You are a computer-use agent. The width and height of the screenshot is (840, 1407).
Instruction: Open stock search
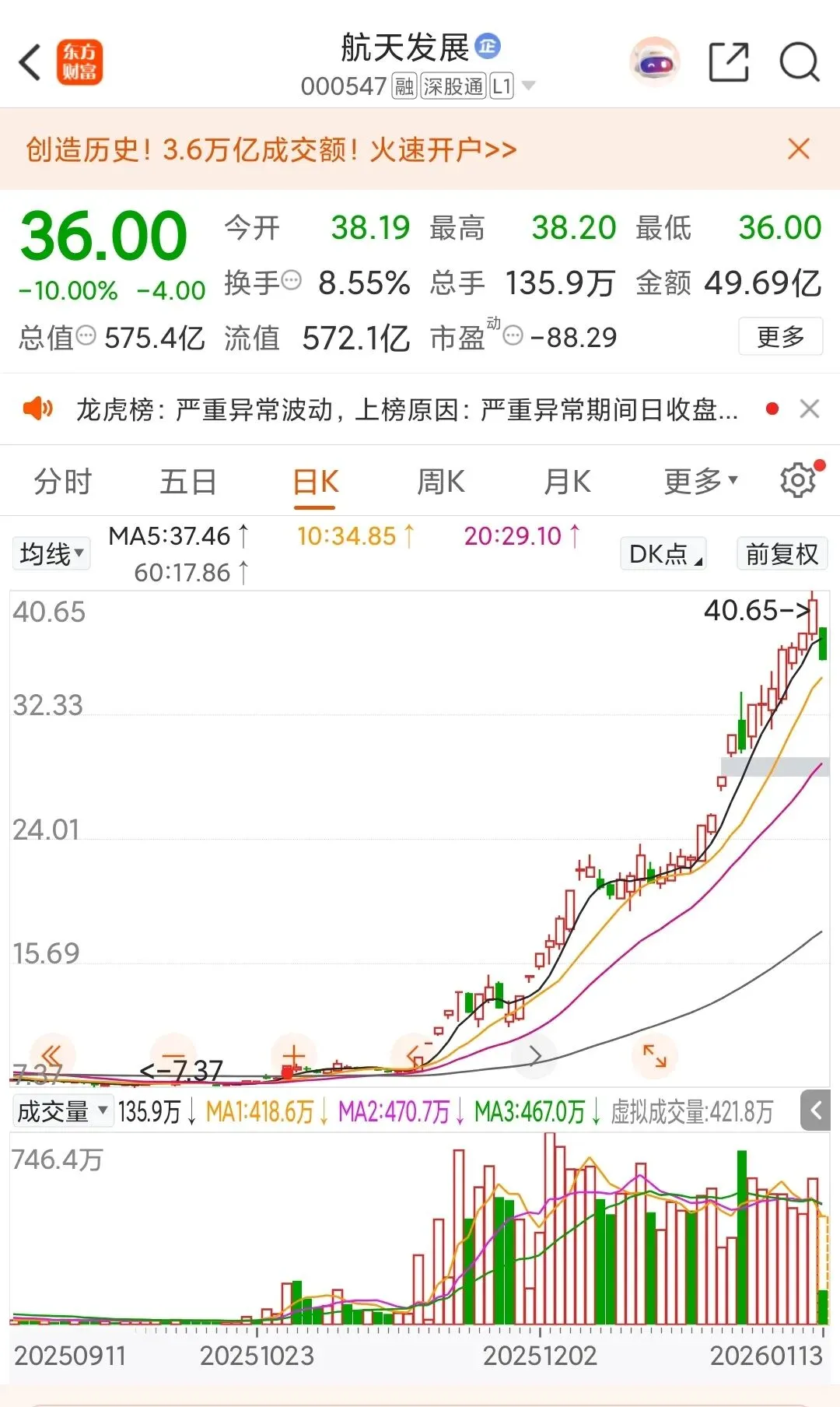[799, 62]
